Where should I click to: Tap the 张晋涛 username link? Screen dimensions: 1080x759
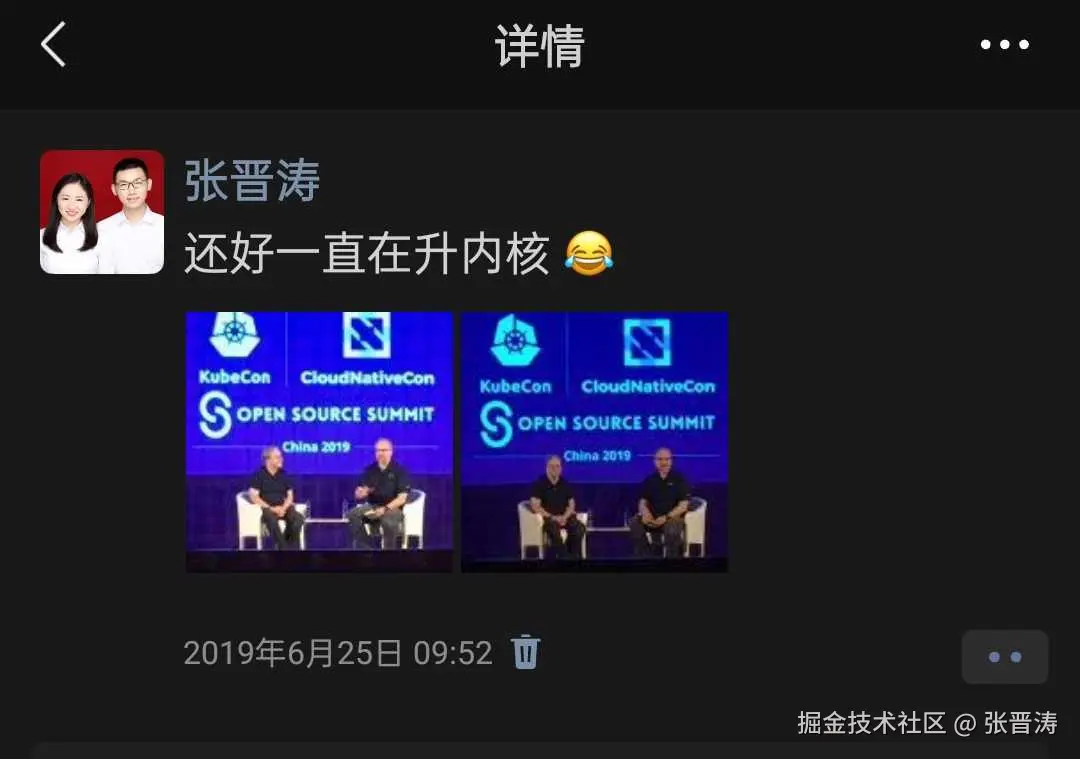[252, 181]
